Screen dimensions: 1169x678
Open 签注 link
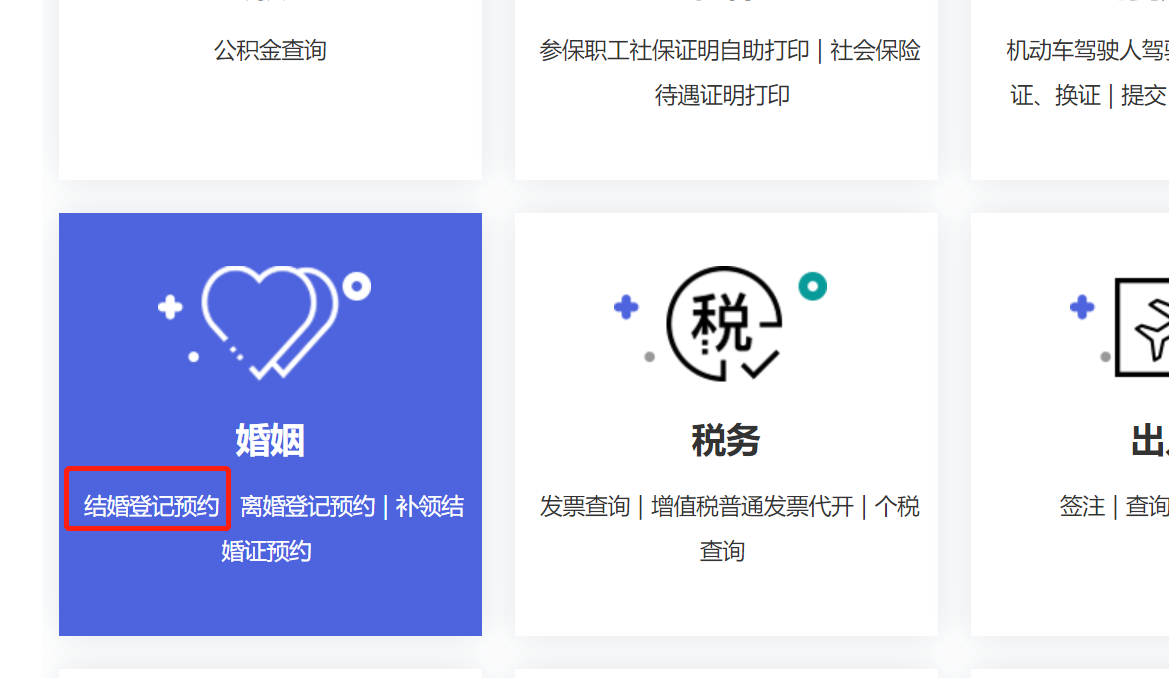pos(1082,506)
